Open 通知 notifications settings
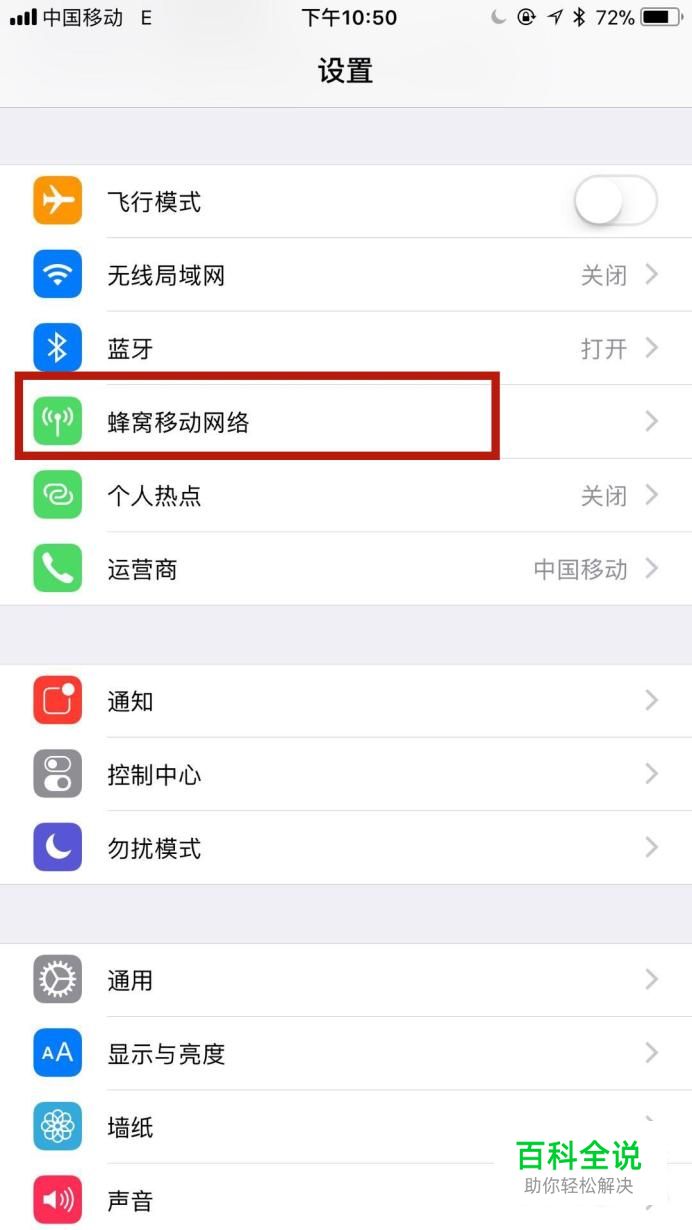 (x=345, y=701)
